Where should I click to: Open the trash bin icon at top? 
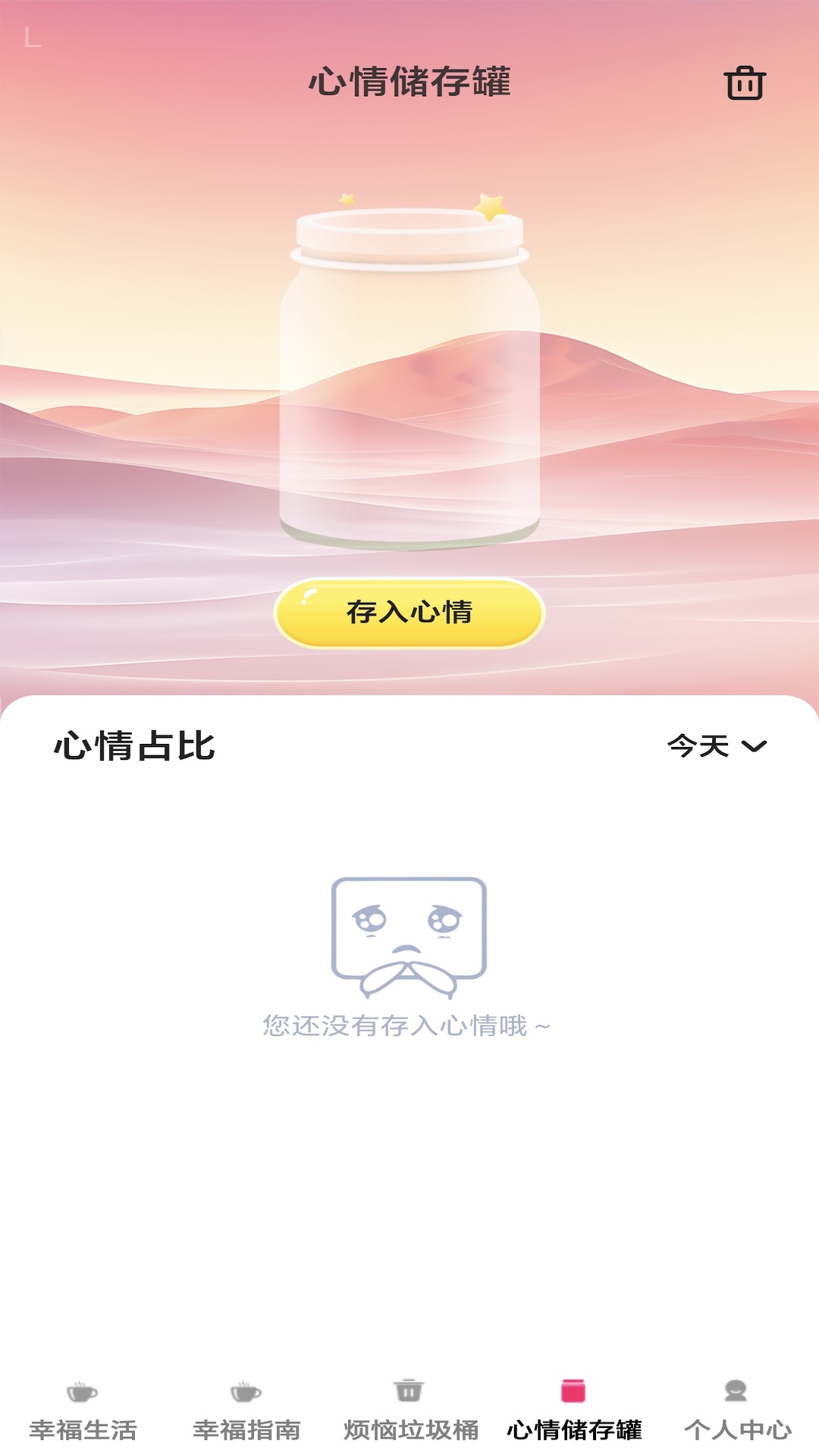click(745, 83)
